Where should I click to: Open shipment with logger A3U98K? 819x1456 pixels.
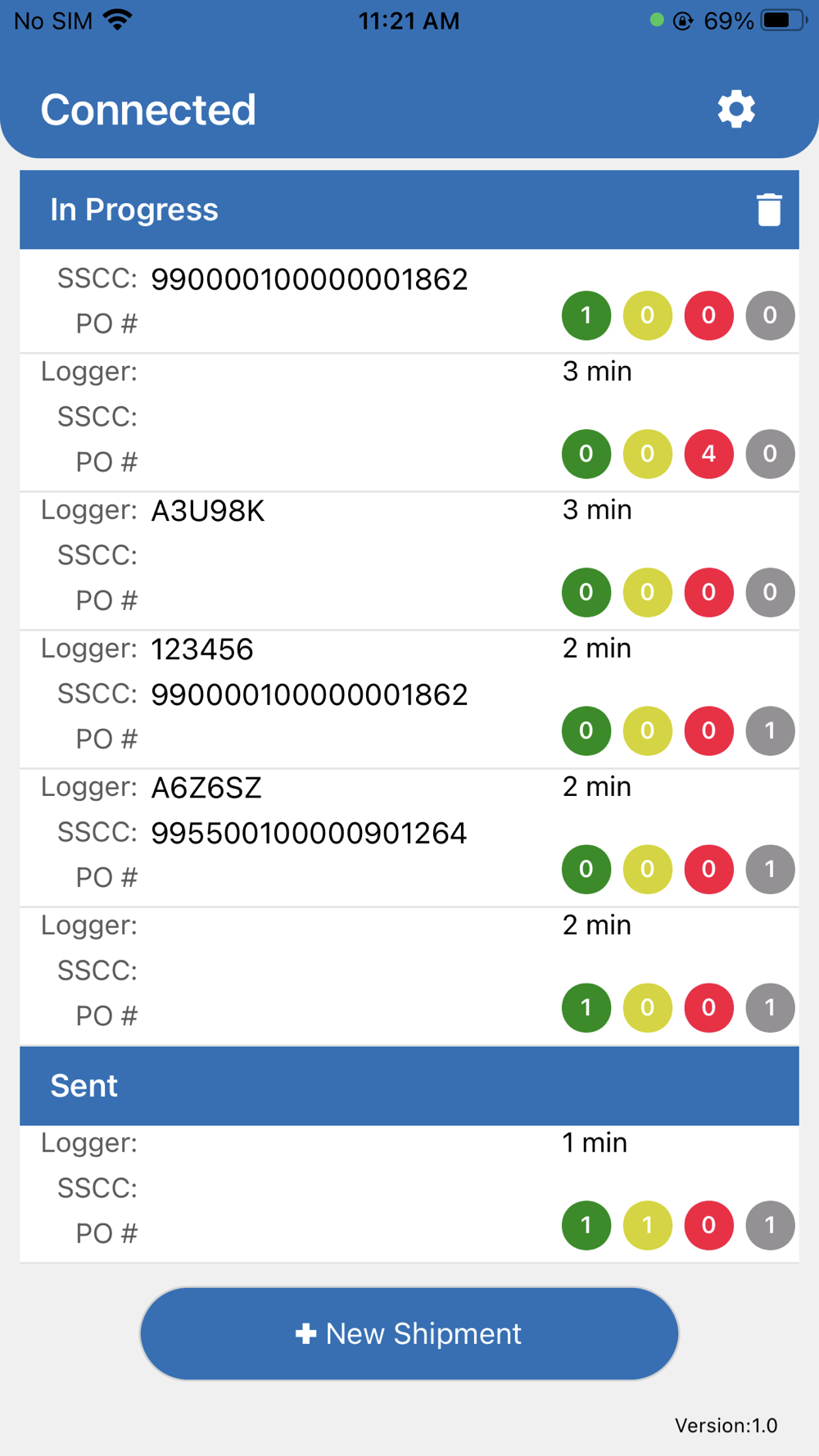pyautogui.click(x=409, y=561)
